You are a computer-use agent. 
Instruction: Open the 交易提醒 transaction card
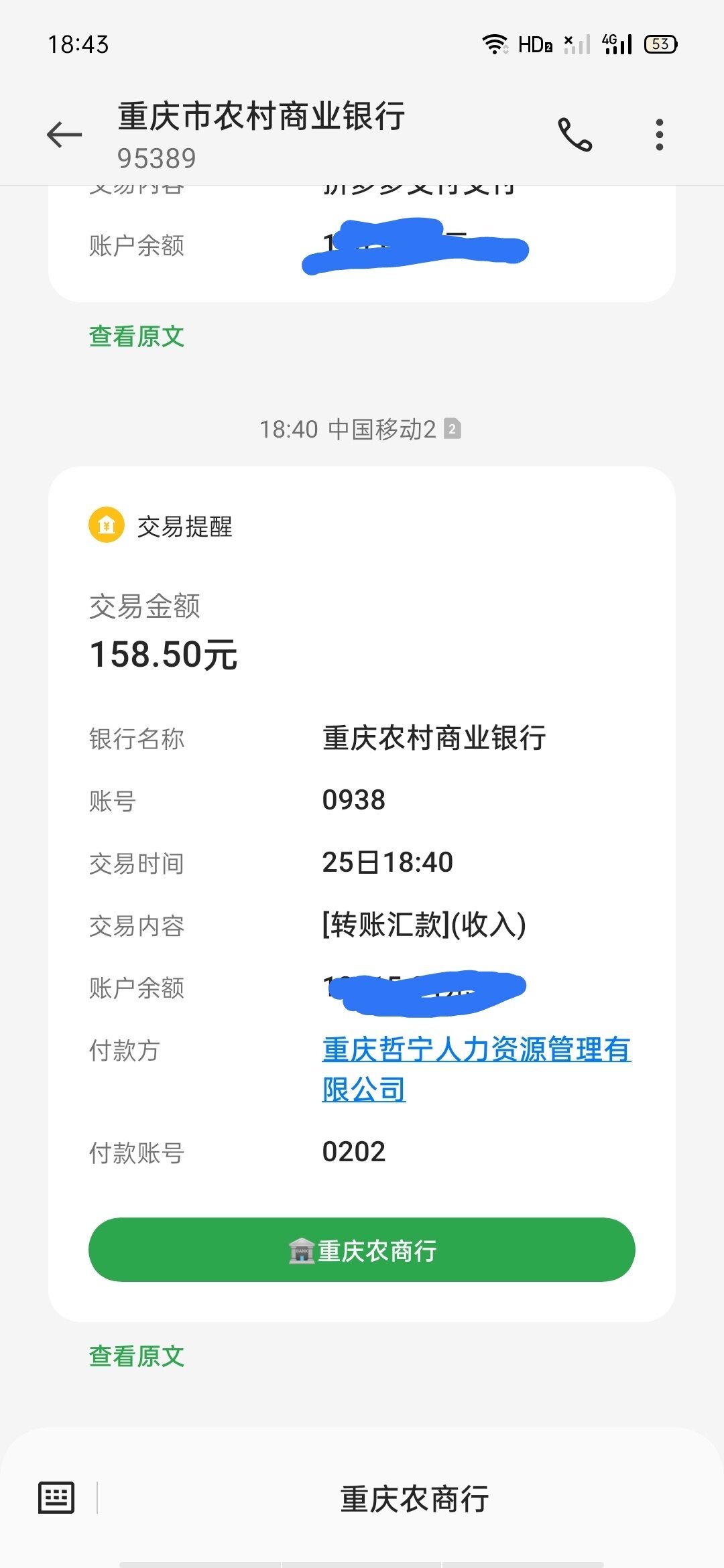(x=362, y=894)
